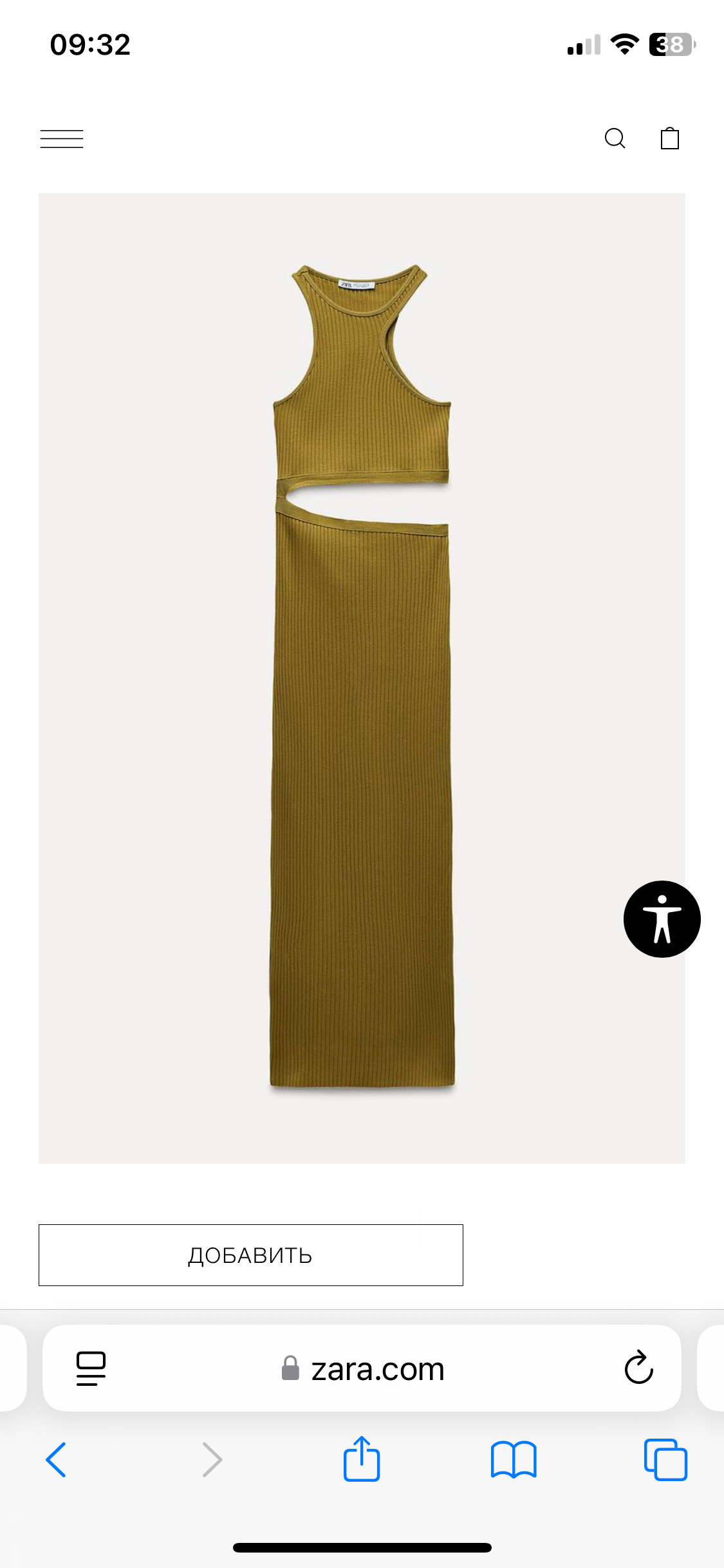Reload the zara.com page
Image resolution: width=724 pixels, height=1568 pixels.
(x=638, y=1368)
